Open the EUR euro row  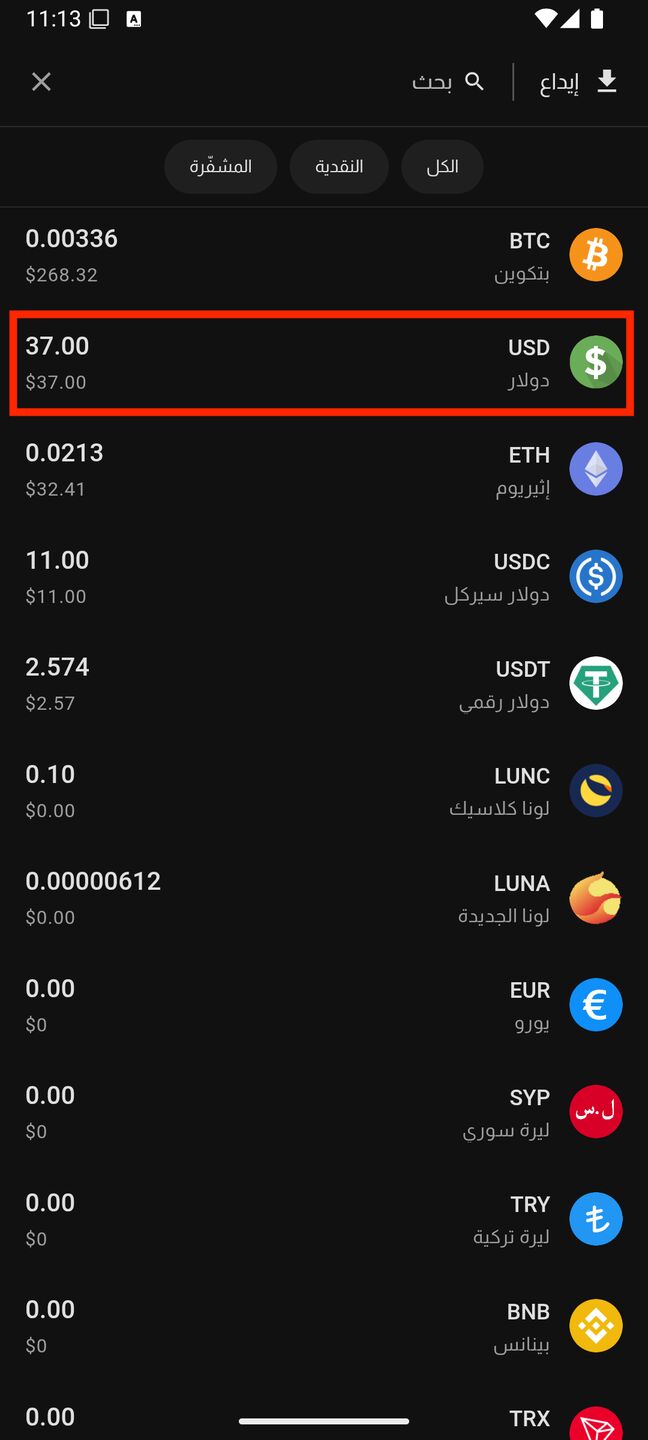(x=324, y=1004)
